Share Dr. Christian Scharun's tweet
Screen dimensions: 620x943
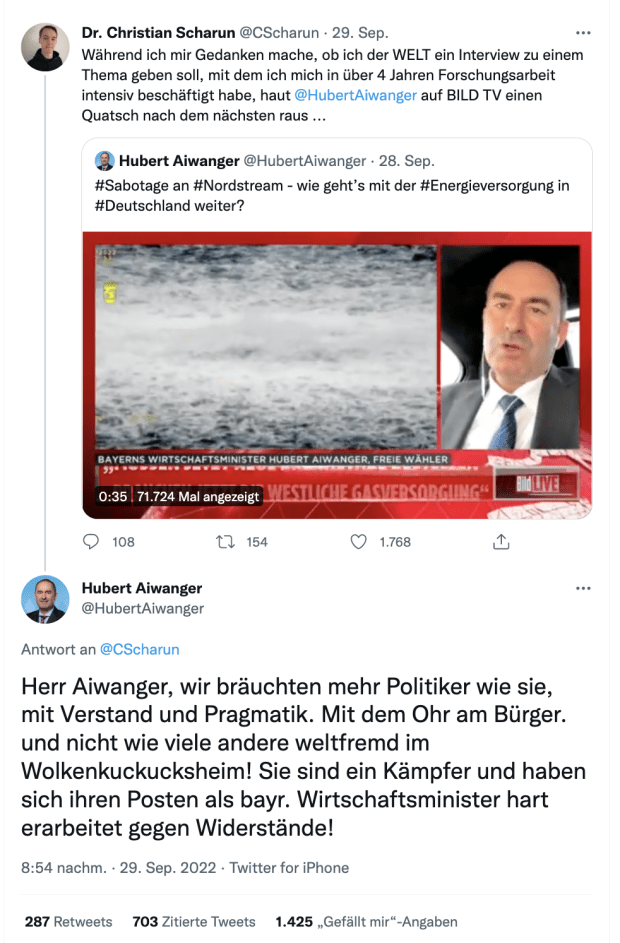[x=502, y=541]
